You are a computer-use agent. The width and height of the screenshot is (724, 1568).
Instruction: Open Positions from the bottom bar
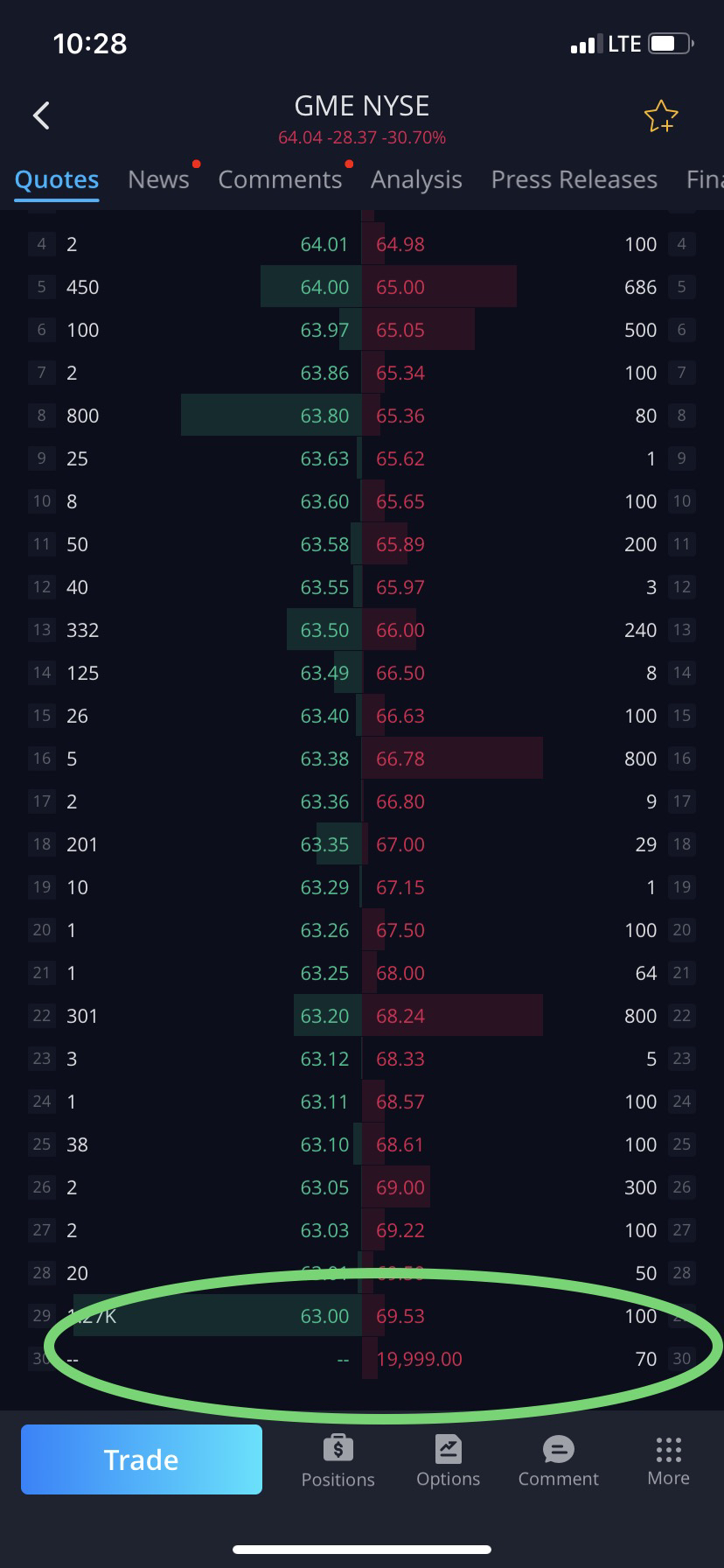(338, 1460)
